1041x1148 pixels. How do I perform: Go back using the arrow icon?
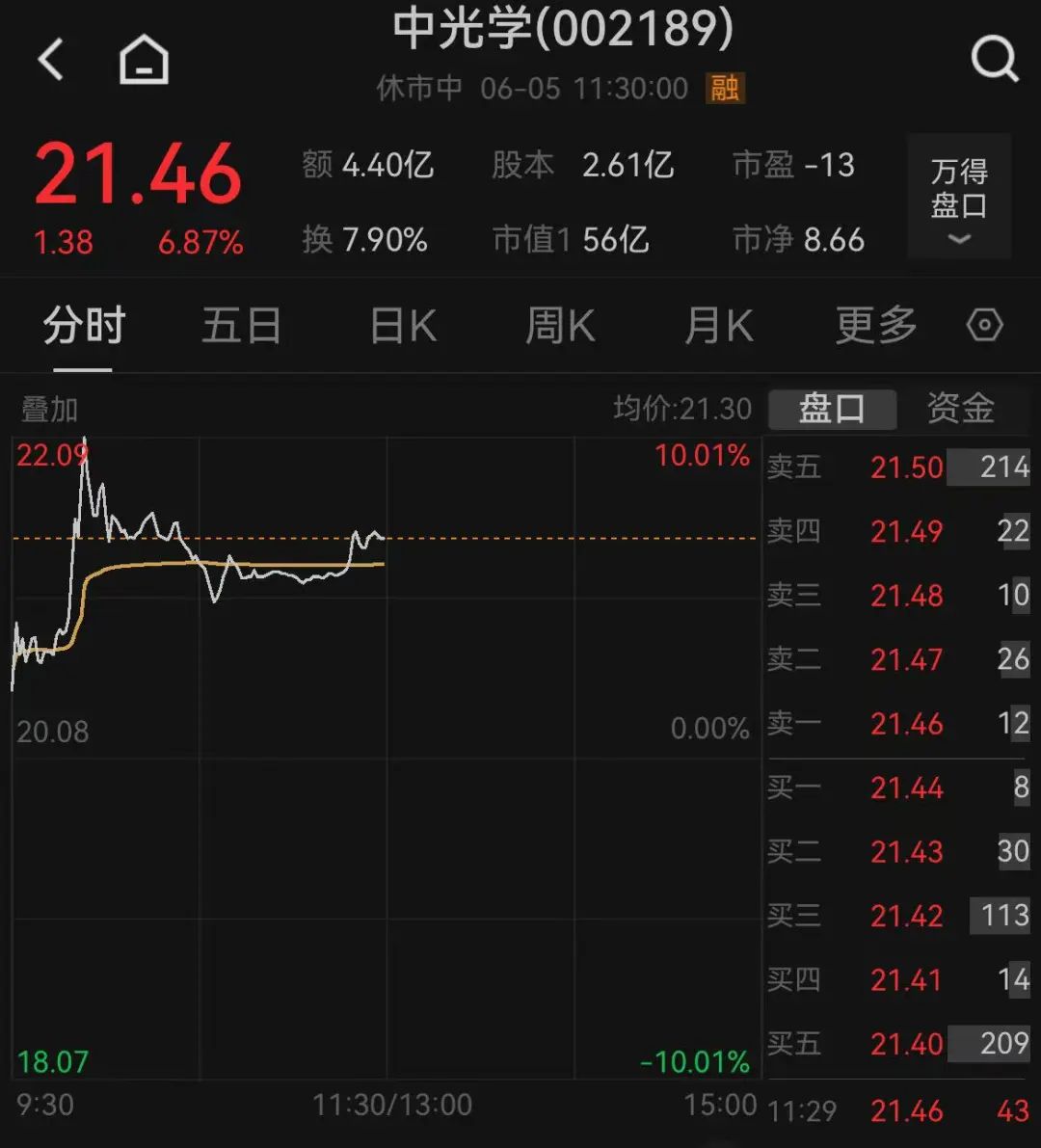coord(50,59)
